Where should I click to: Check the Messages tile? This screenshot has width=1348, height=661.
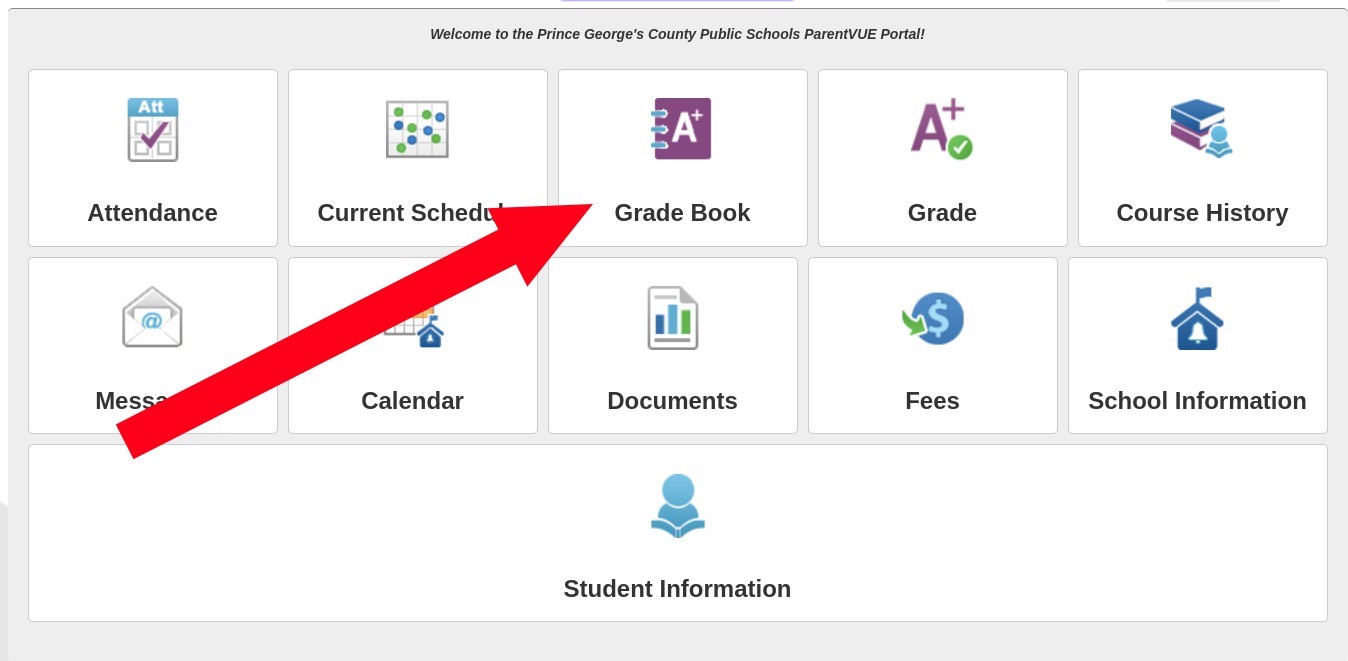pos(152,318)
